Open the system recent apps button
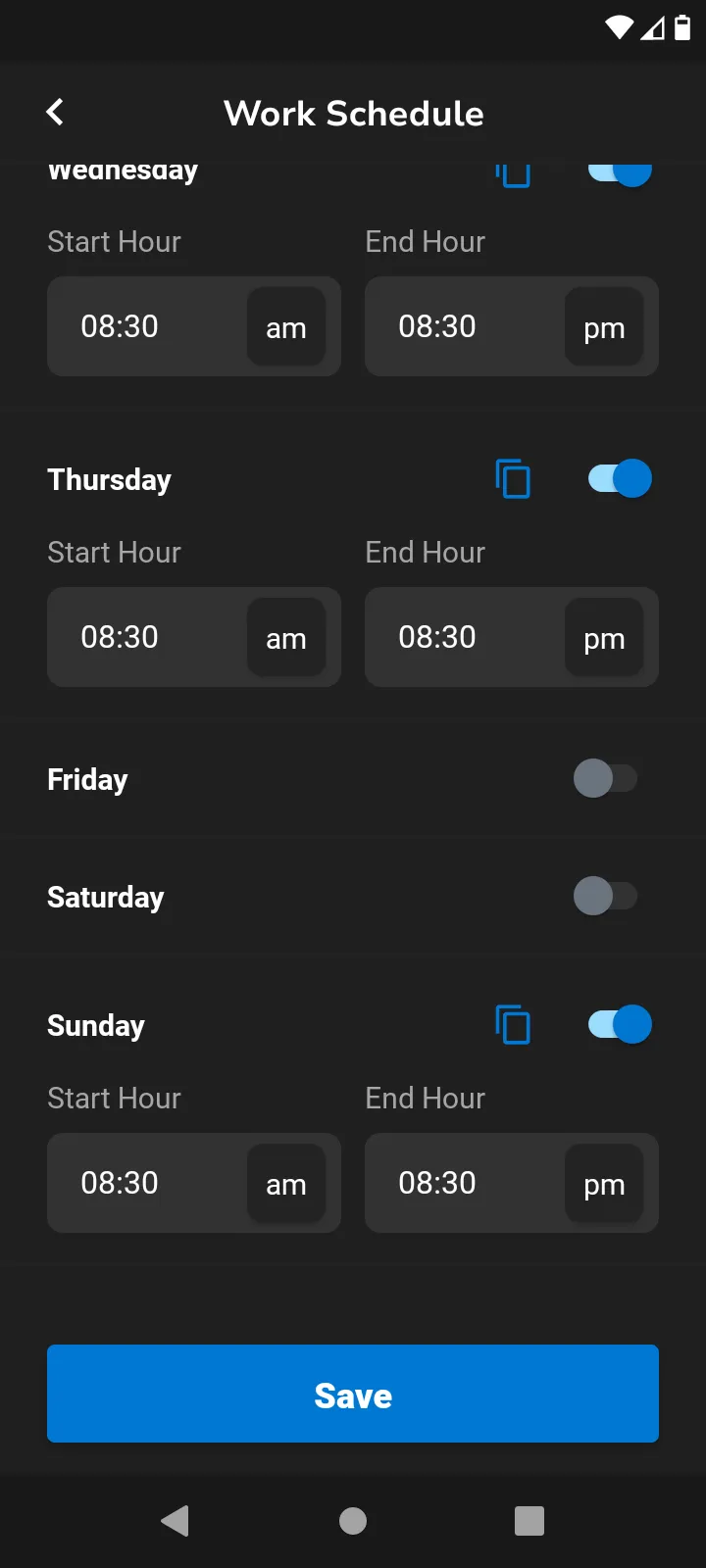The height and width of the screenshot is (1568, 706). click(x=529, y=1520)
